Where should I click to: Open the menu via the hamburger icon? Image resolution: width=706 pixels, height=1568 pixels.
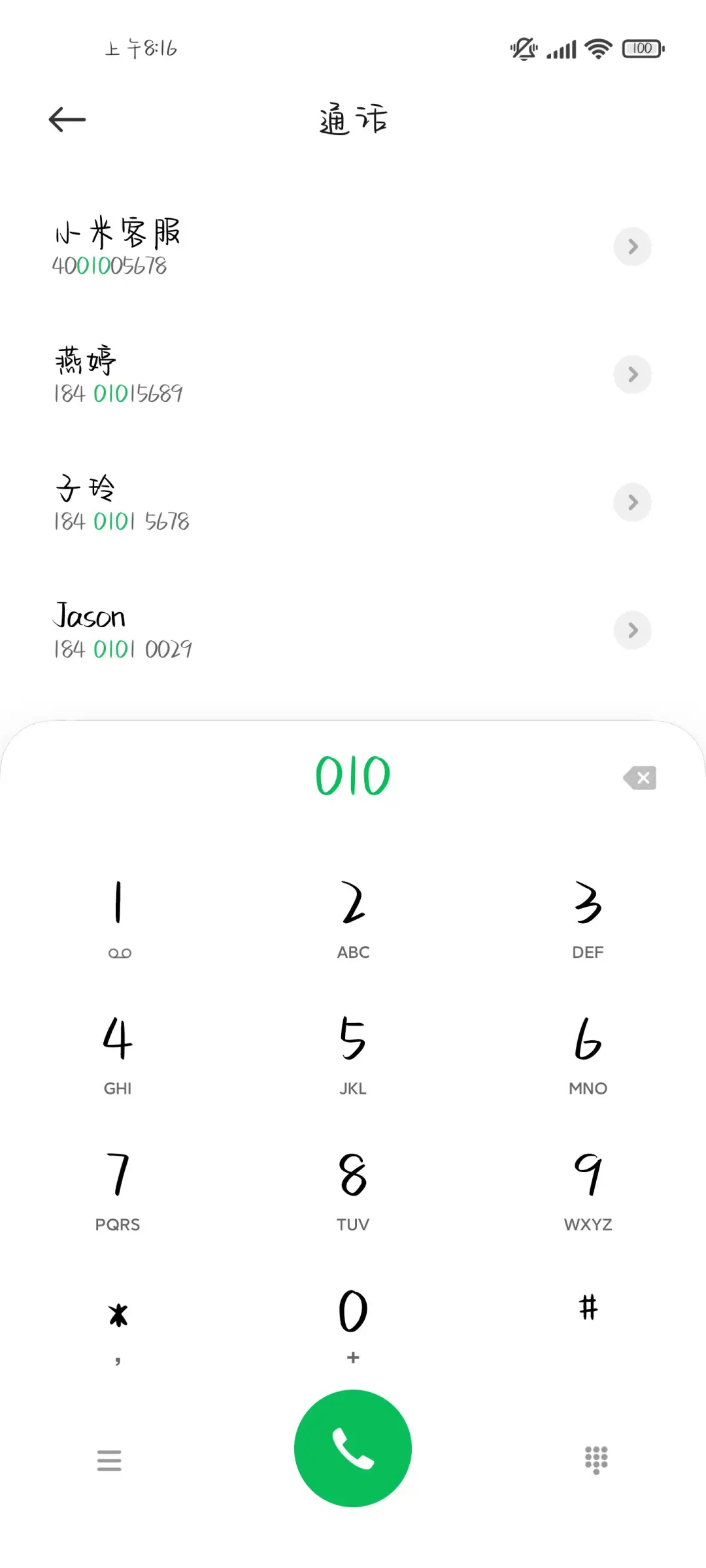[109, 1460]
